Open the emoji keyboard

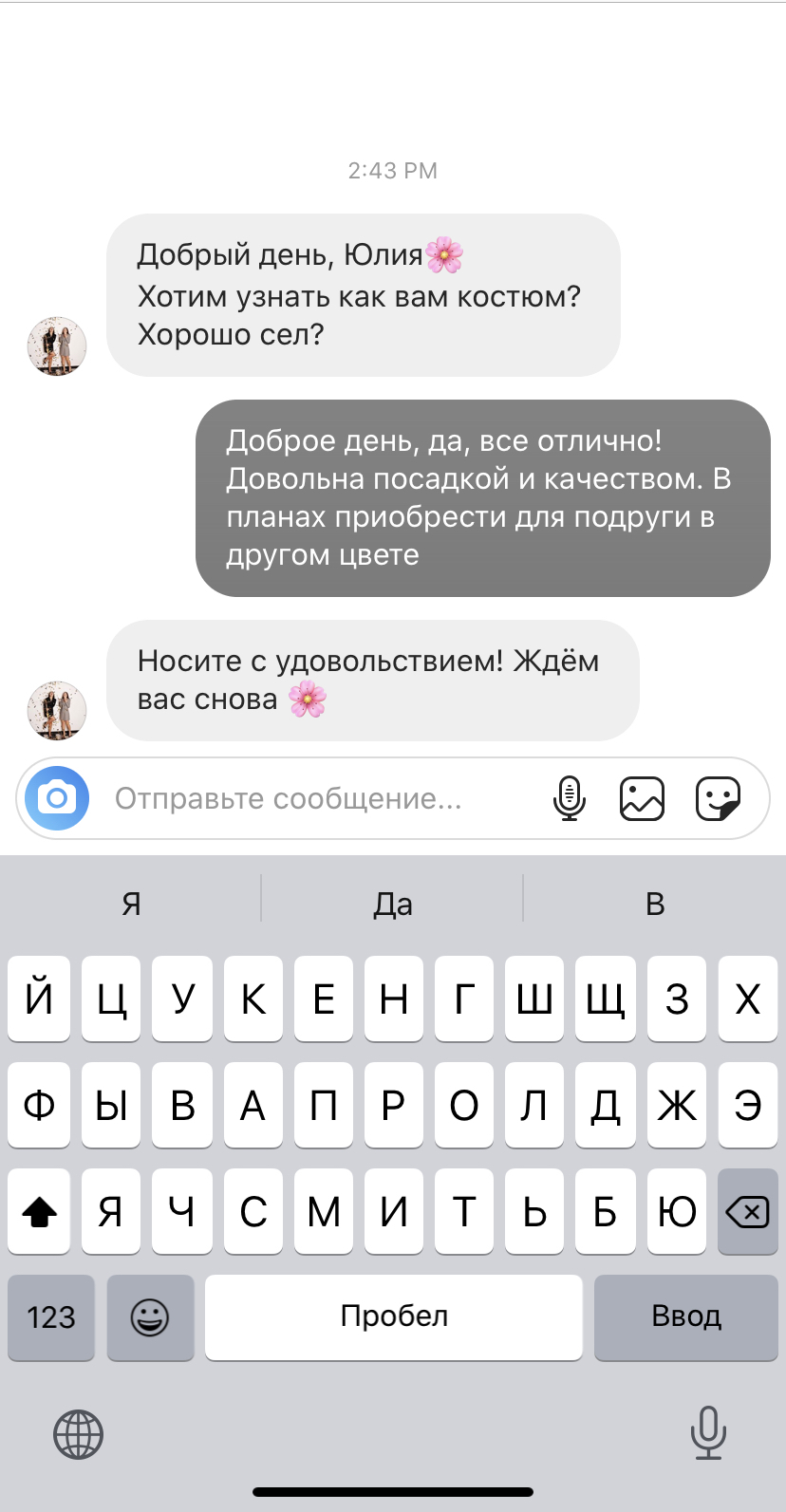pos(150,1316)
